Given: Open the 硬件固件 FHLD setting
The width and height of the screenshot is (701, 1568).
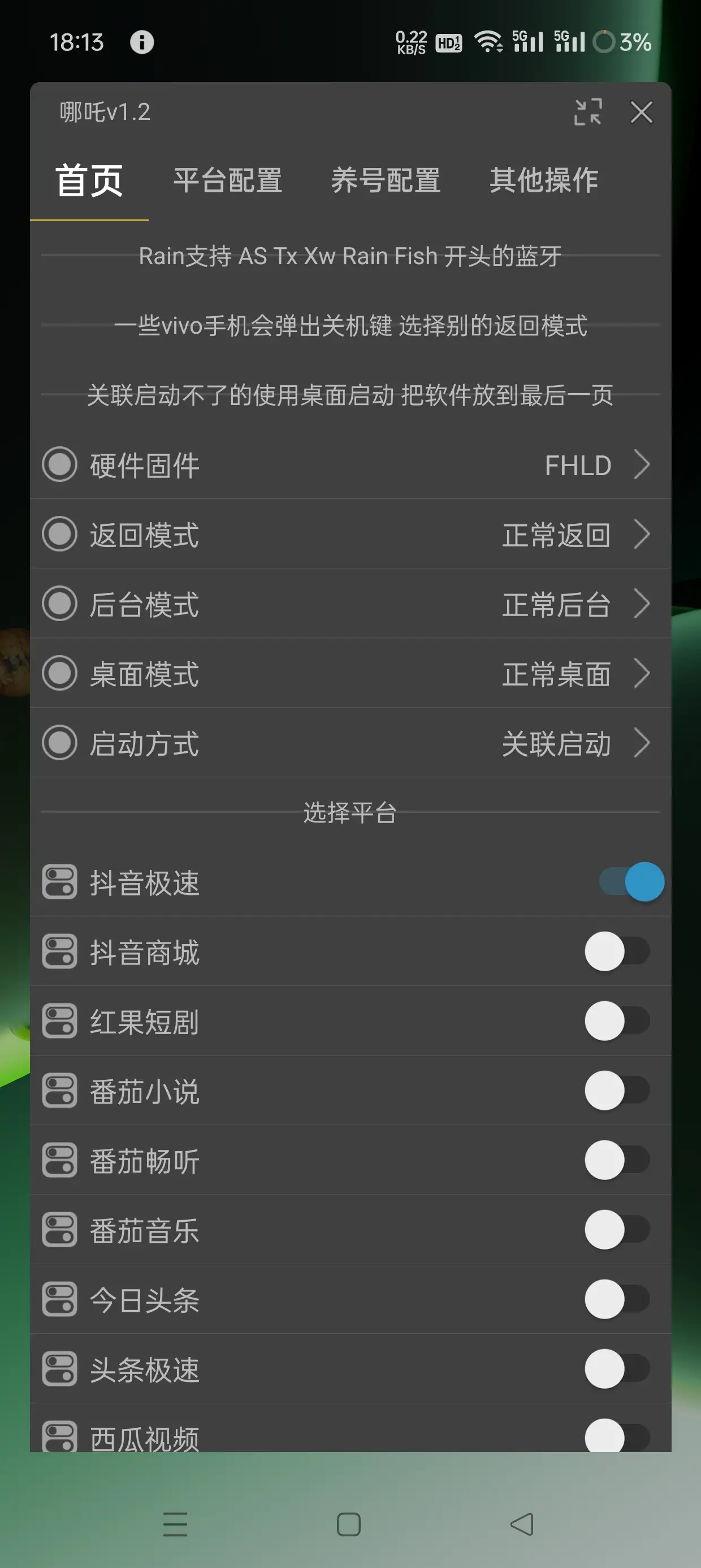Looking at the screenshot, I should click(350, 465).
